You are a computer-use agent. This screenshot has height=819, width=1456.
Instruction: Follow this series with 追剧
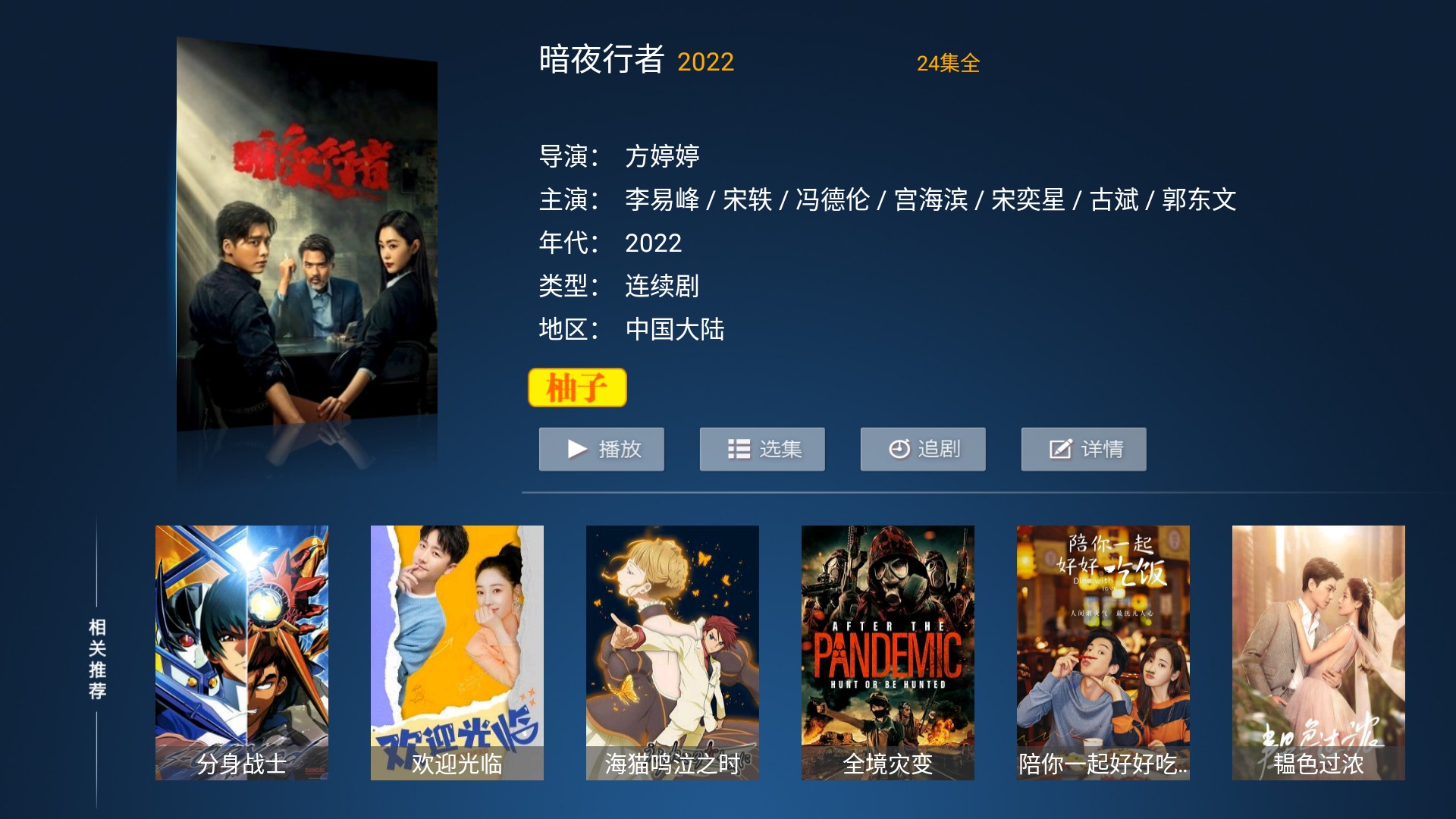click(x=923, y=449)
